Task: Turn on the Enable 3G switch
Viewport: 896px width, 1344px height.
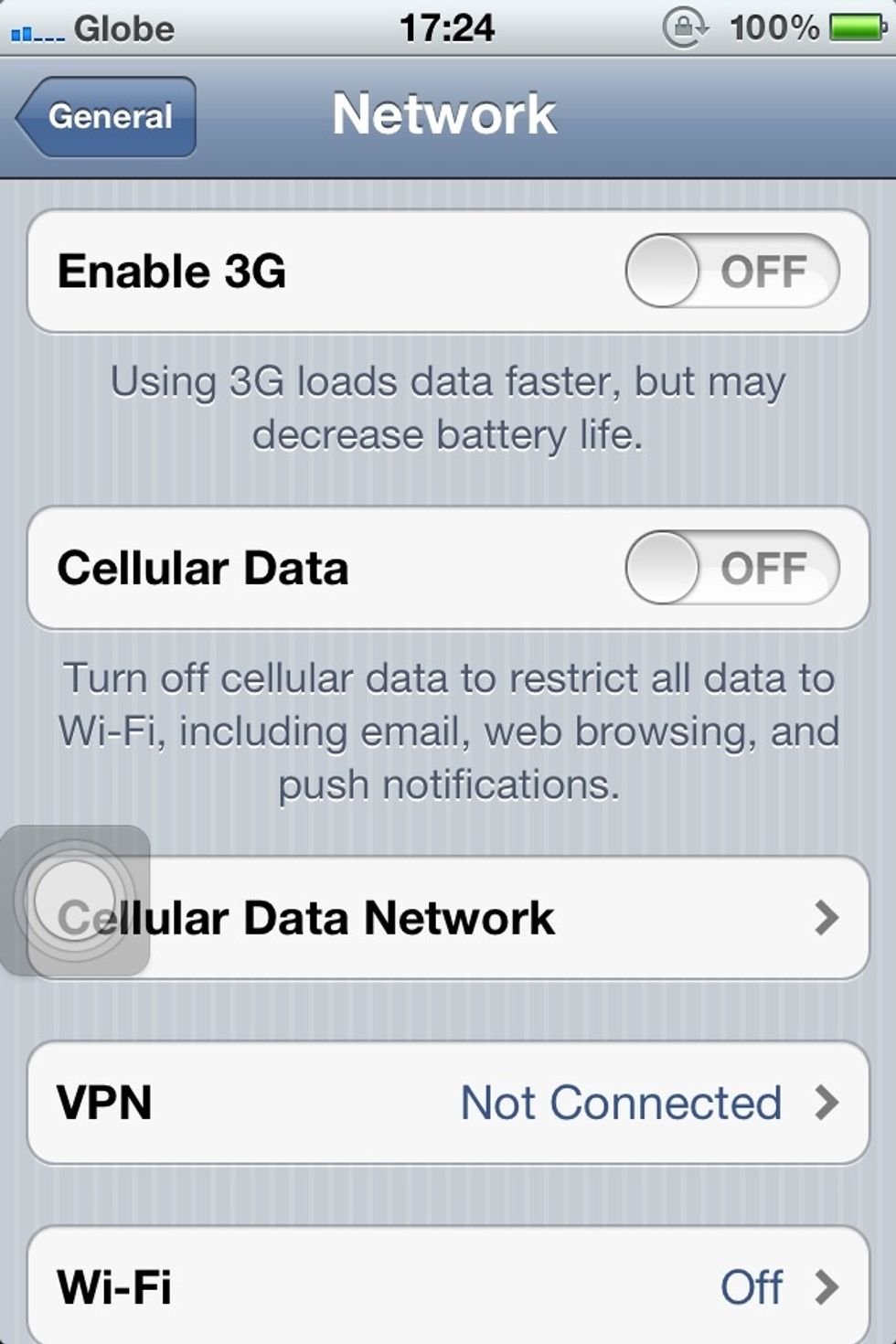Action: [x=731, y=272]
